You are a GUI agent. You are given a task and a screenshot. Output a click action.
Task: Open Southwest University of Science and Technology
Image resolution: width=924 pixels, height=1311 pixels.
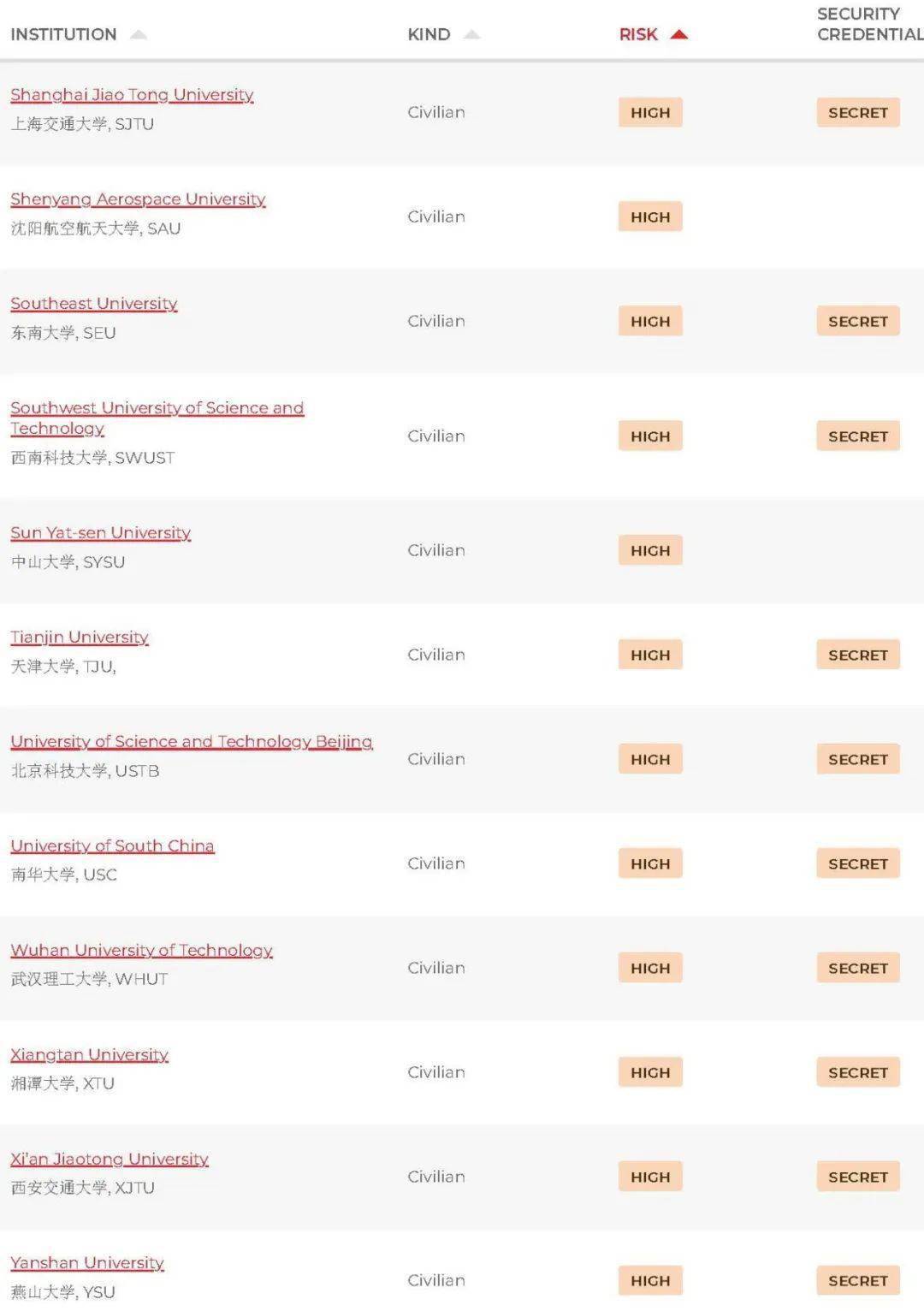click(x=157, y=418)
